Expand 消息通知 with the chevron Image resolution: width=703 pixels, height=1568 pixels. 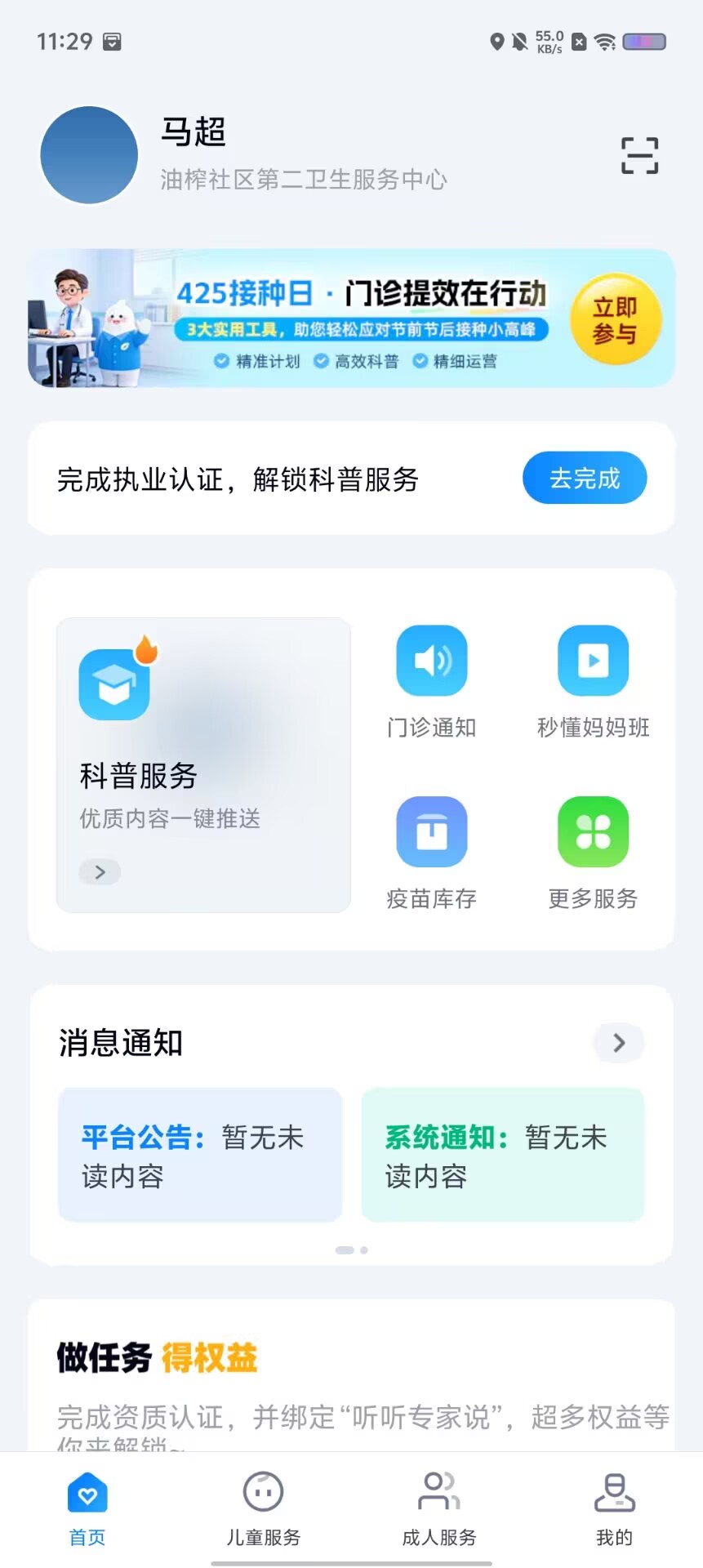coord(619,1043)
